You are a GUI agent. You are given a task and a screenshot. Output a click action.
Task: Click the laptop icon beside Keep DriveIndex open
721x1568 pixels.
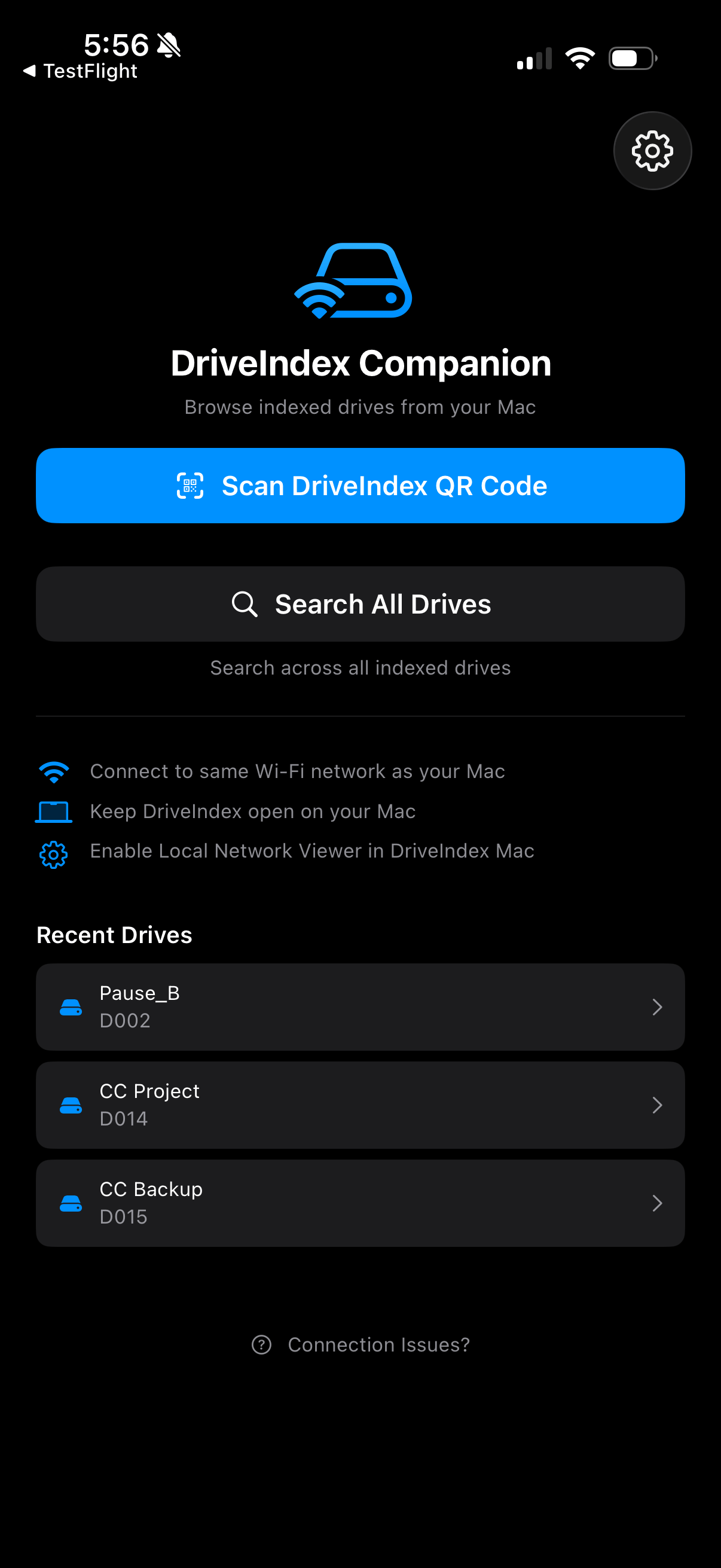pos(54,811)
